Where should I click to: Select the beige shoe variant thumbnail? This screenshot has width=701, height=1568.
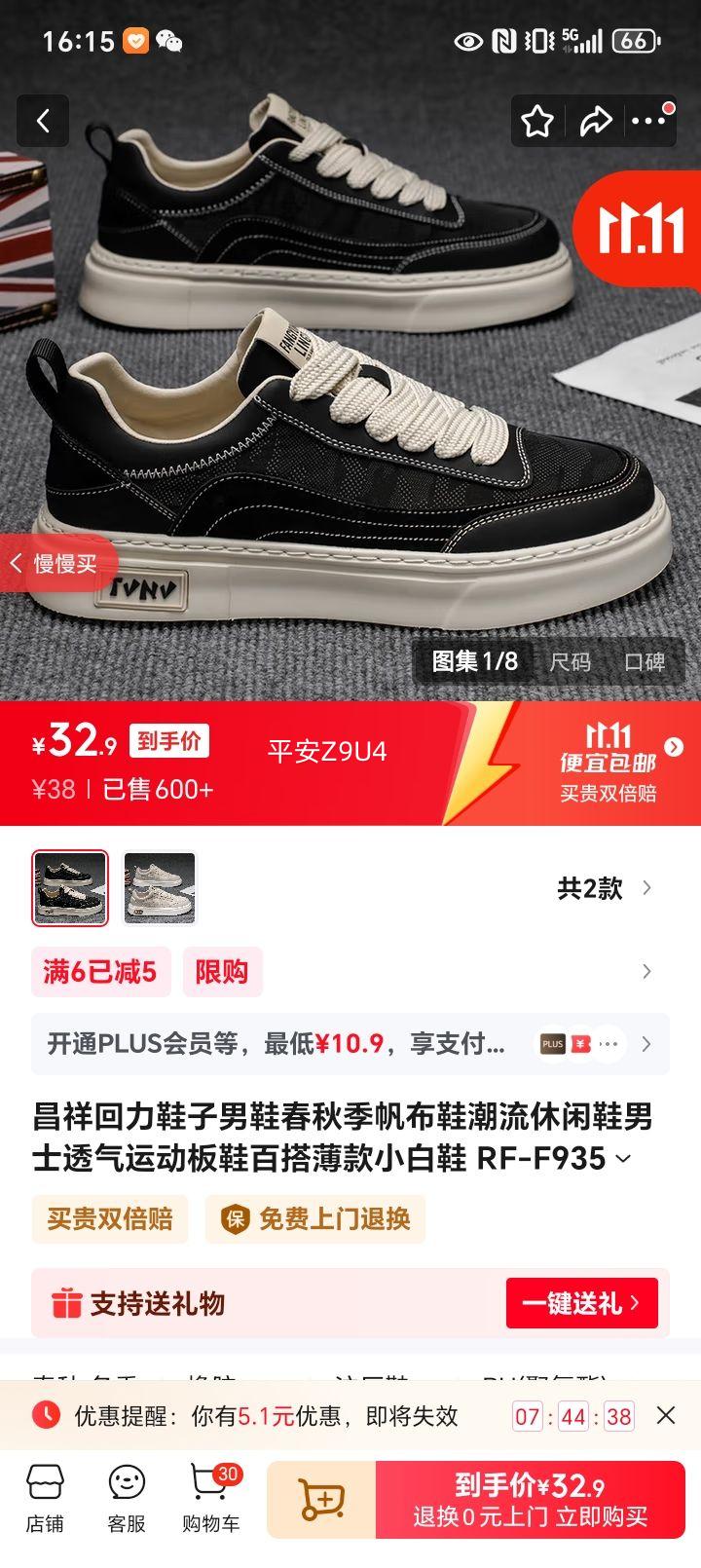click(160, 888)
